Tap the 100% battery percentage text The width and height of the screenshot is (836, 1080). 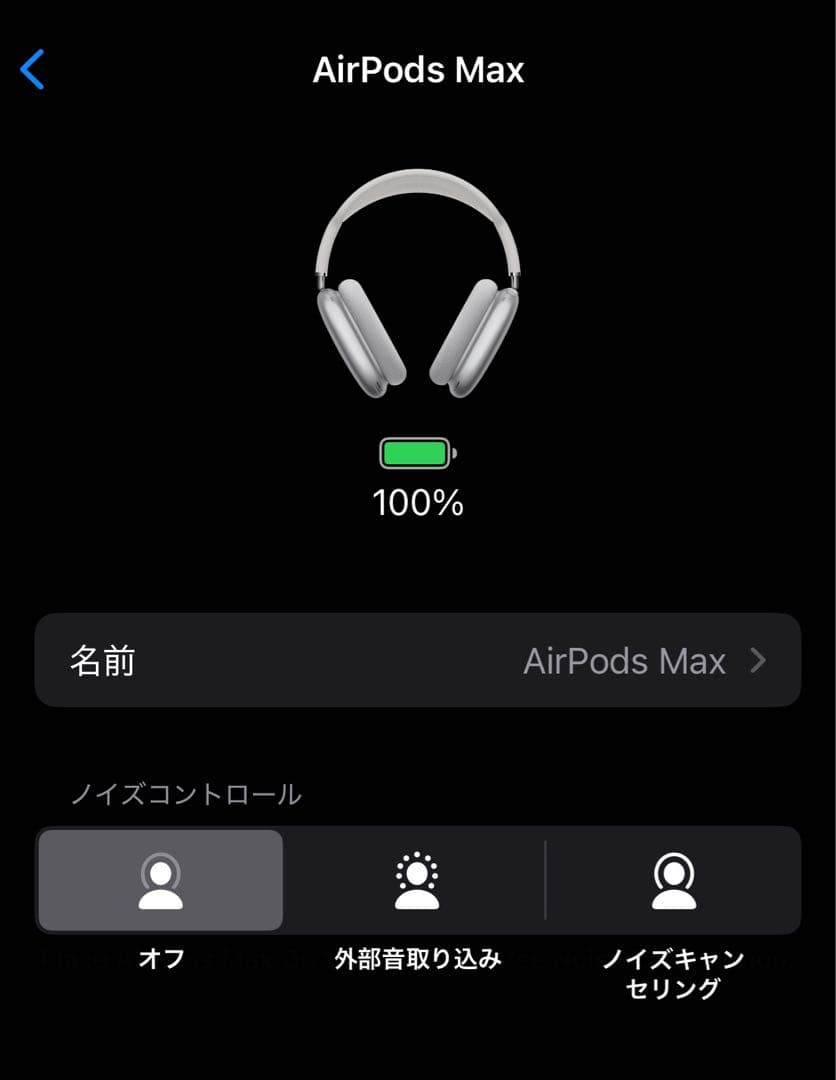(x=418, y=504)
